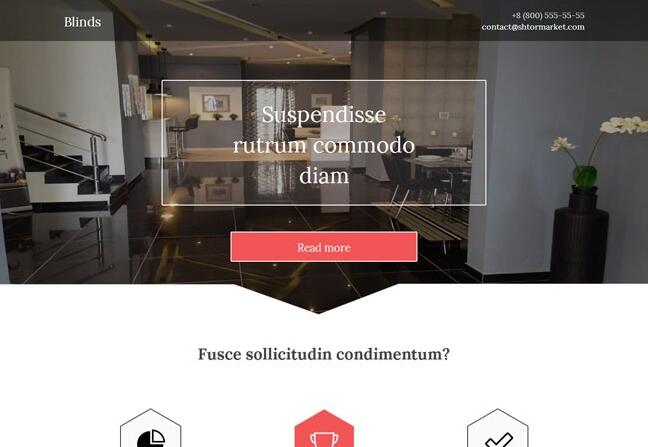Call the +8 (800) 555-55-55 number
648x447 pixels.
[x=547, y=15]
